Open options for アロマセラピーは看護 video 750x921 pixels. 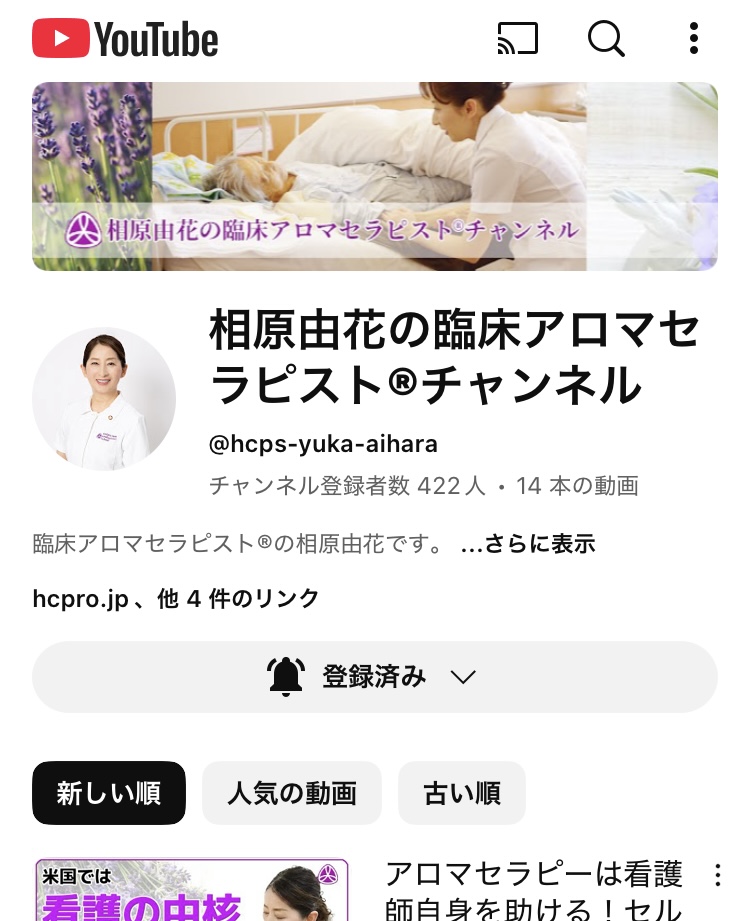pyautogui.click(x=717, y=876)
